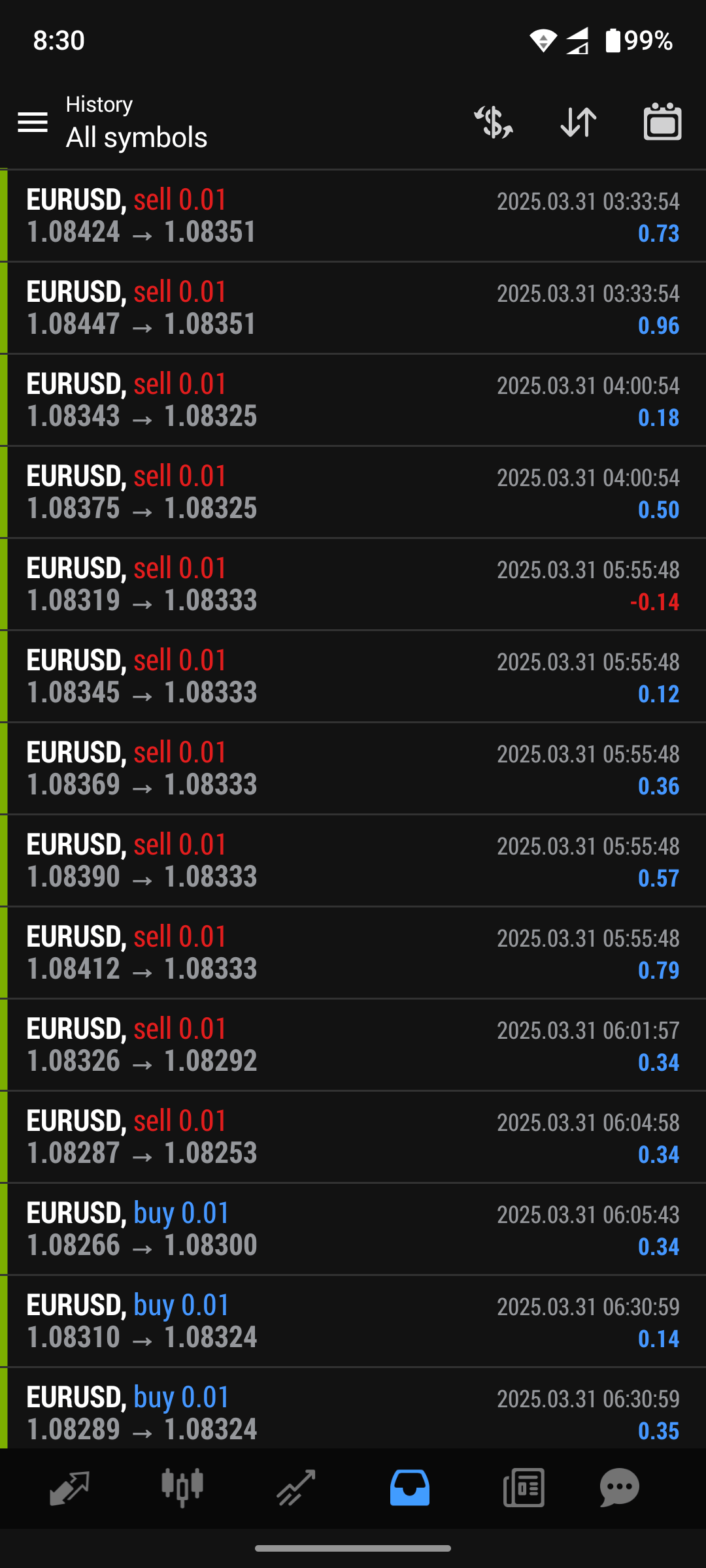Expand the buy trade opened at 1.08310
This screenshot has width=706, height=1568.
pyautogui.click(x=353, y=1322)
